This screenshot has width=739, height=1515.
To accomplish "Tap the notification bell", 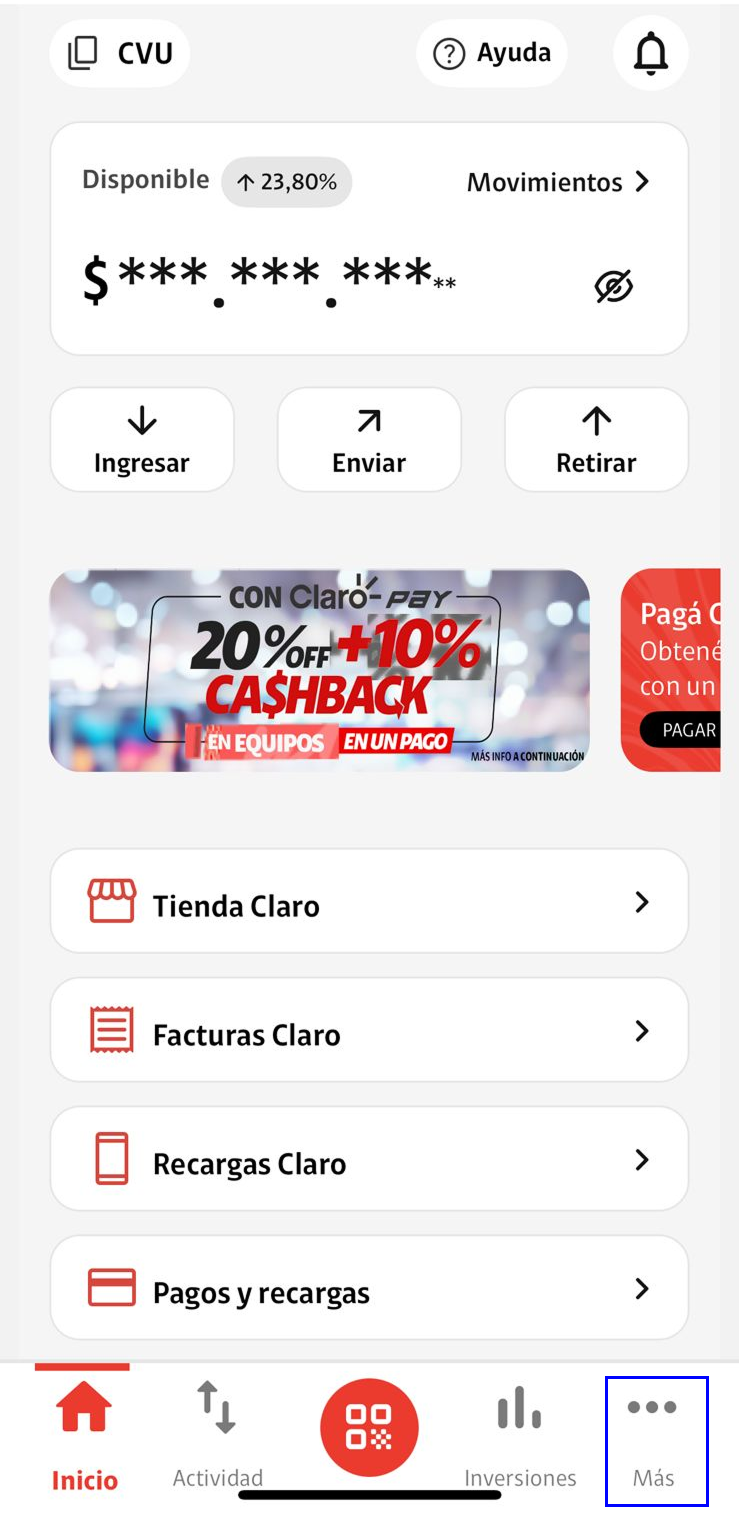I will 650,53.
